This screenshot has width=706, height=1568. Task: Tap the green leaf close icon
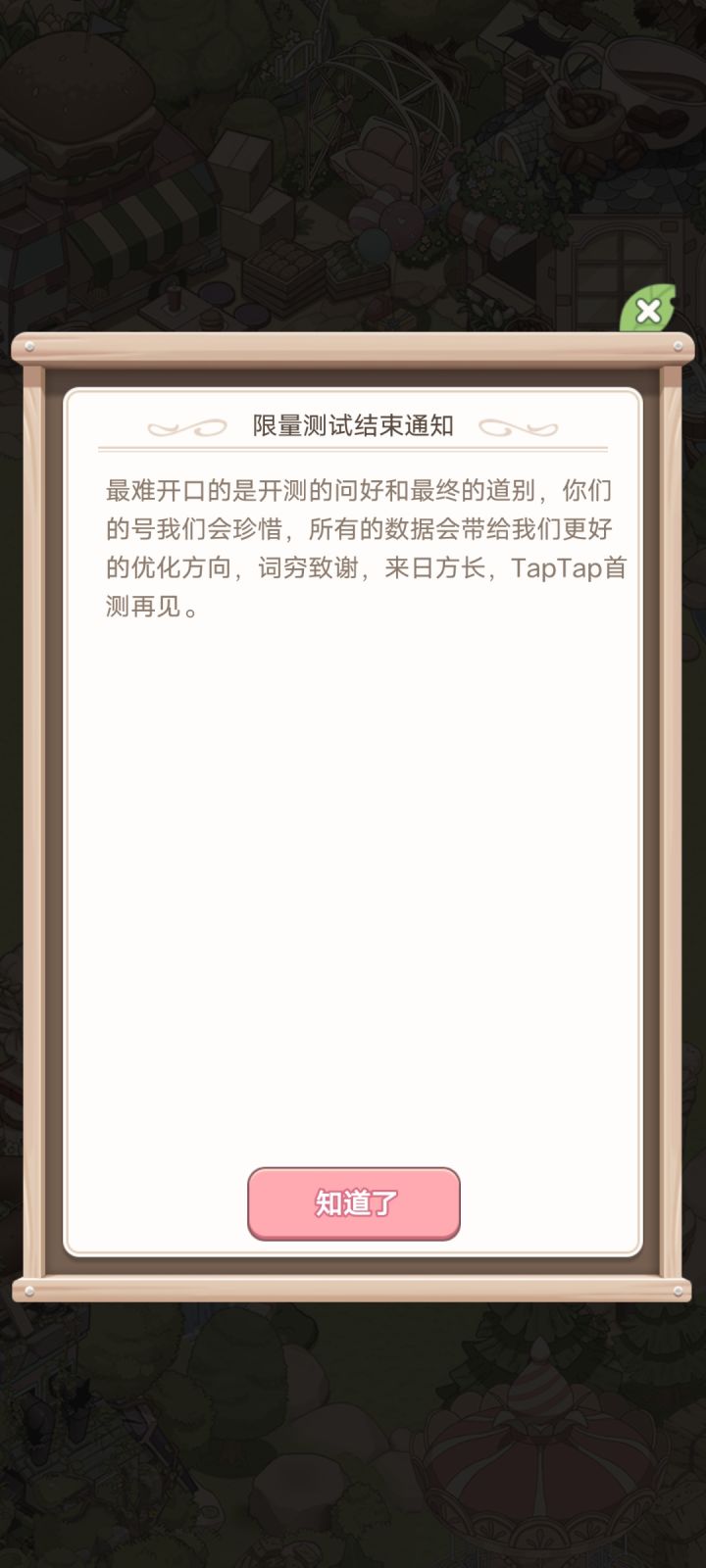[647, 311]
